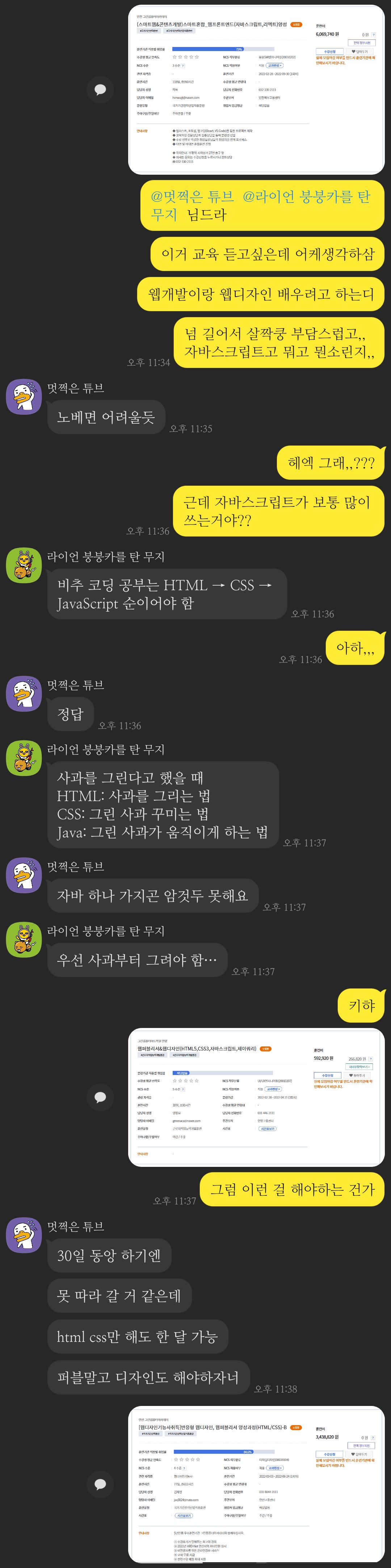
Task: View 라이언 붕붕카를 탄 무지's profile beside the HTML → CSS message
Action: pos(24,565)
